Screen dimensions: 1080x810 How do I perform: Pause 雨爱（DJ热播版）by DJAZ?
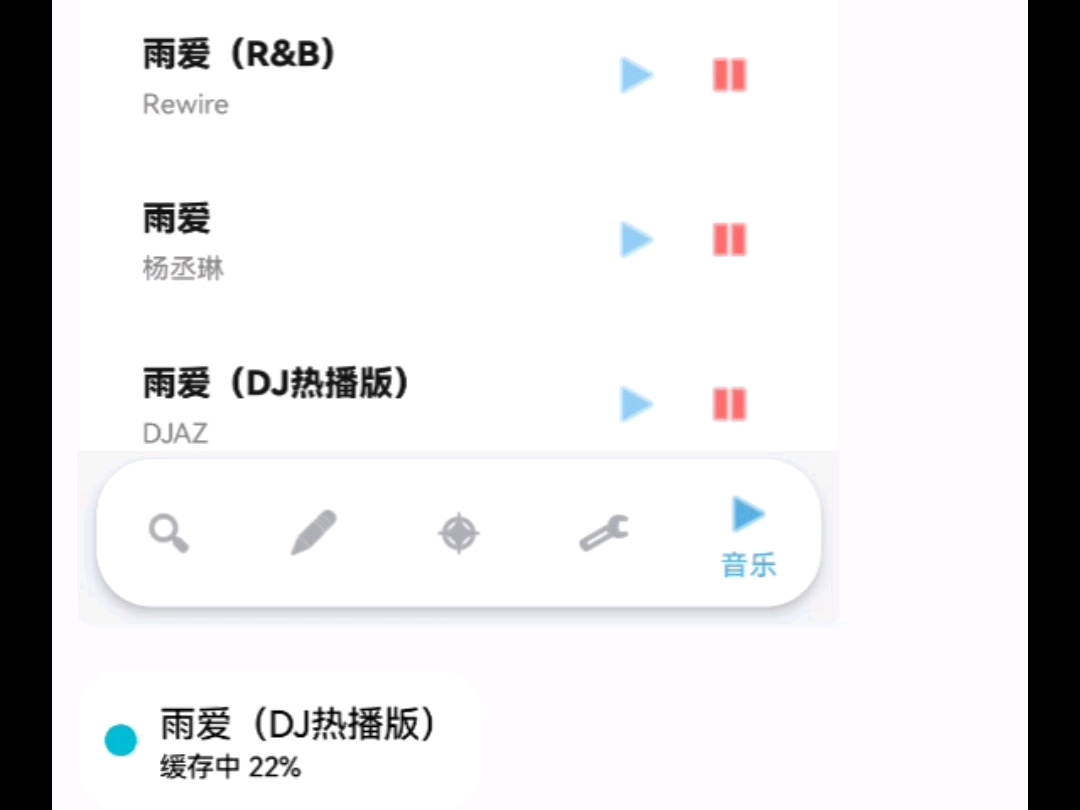(x=729, y=404)
